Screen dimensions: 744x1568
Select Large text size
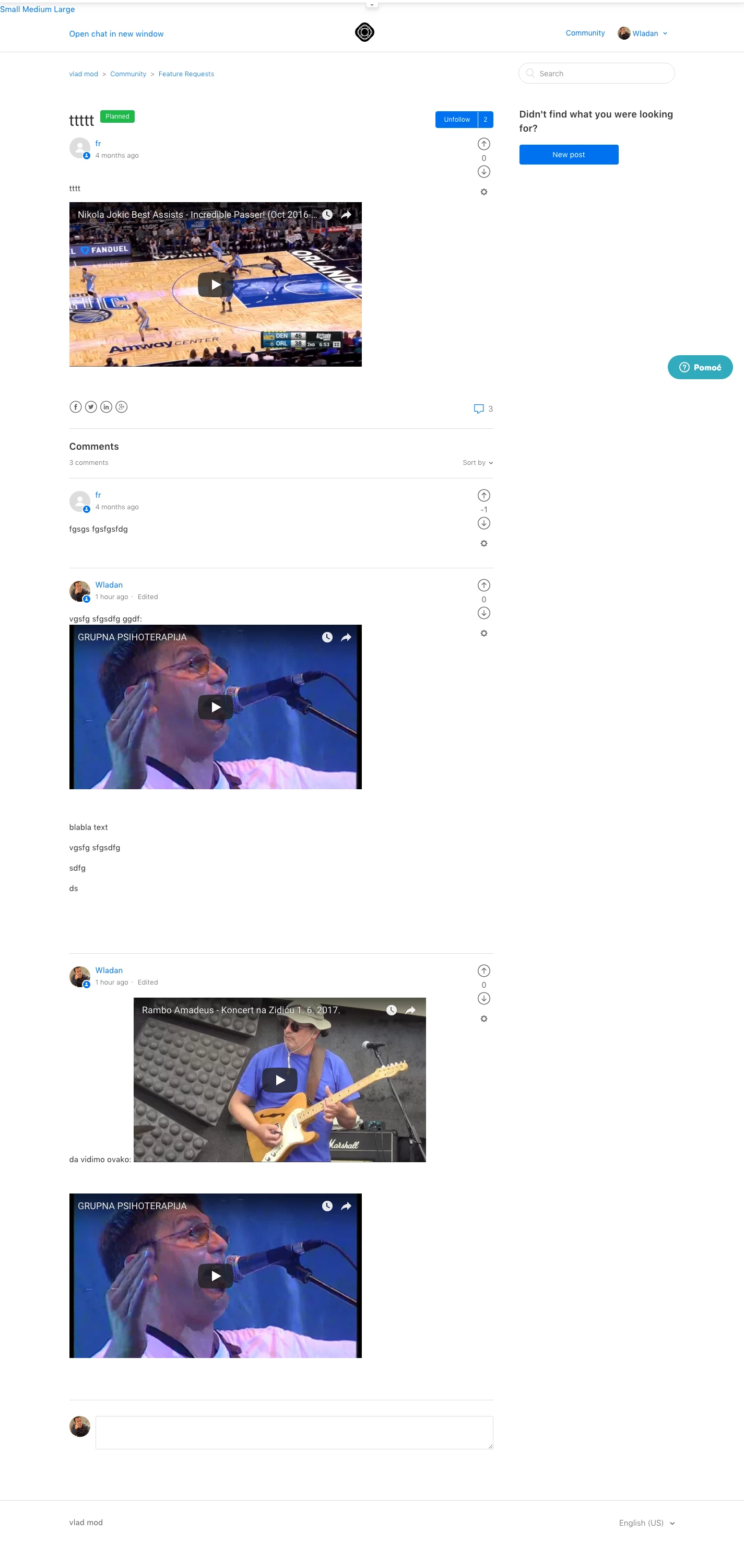pyautogui.click(x=64, y=9)
